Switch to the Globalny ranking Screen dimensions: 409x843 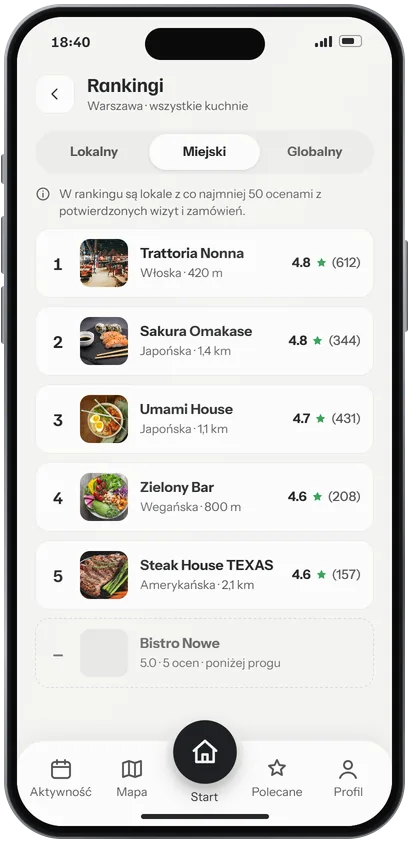pos(314,152)
